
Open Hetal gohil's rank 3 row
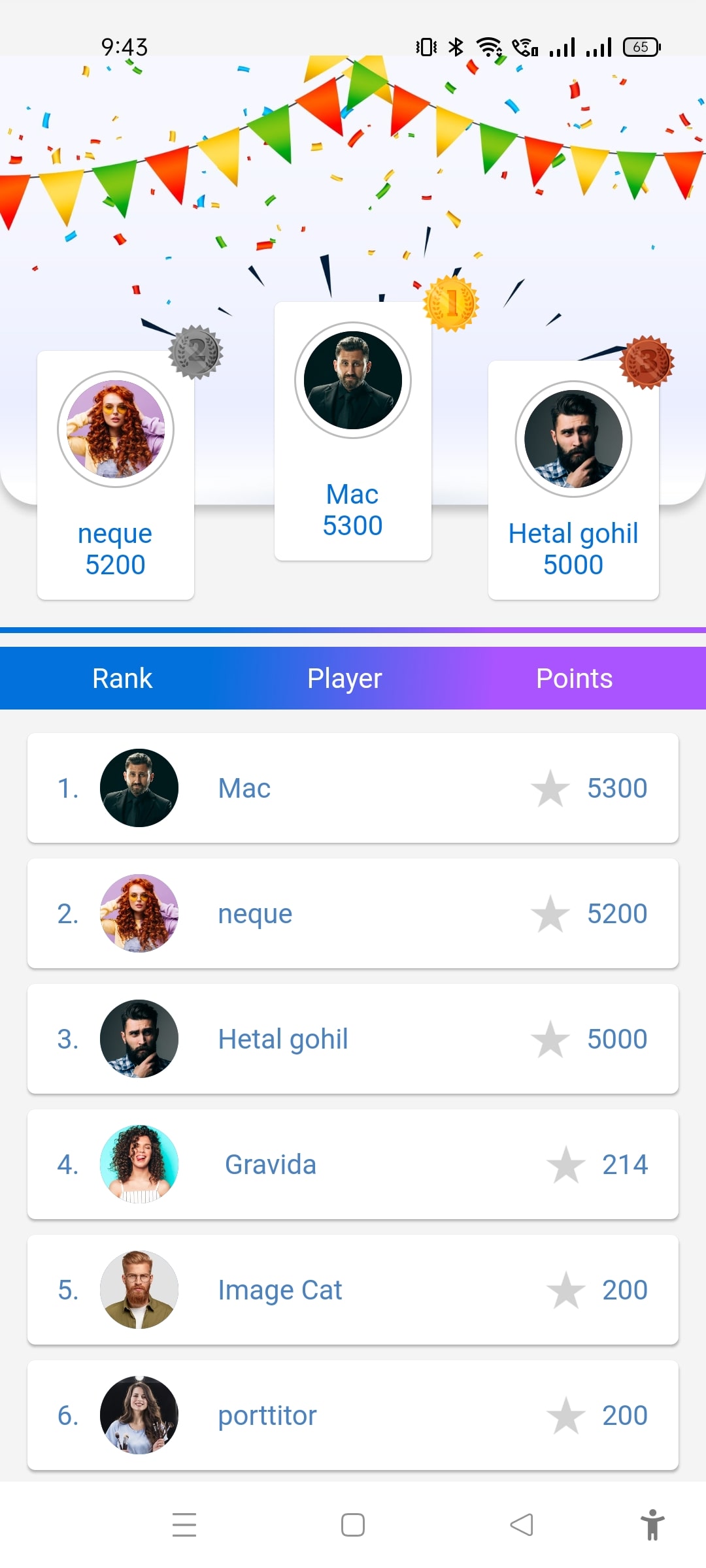352,1039
